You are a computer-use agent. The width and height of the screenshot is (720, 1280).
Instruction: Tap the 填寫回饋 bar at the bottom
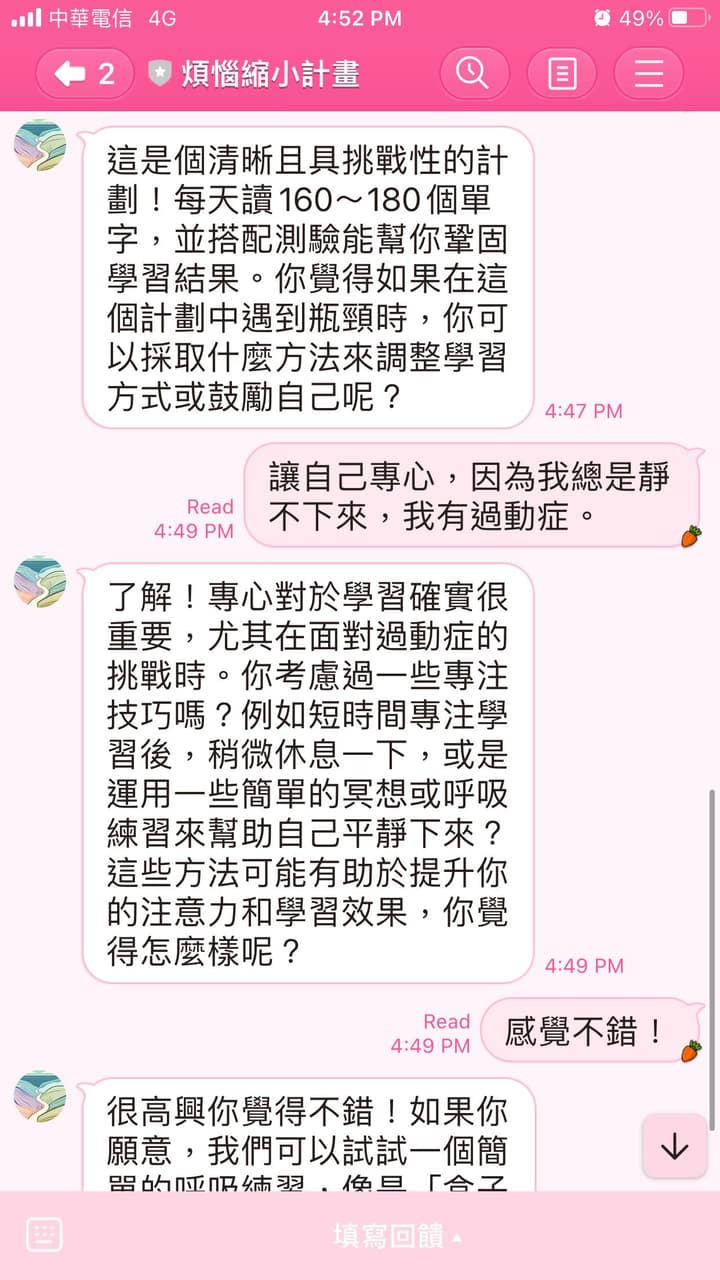390,1235
